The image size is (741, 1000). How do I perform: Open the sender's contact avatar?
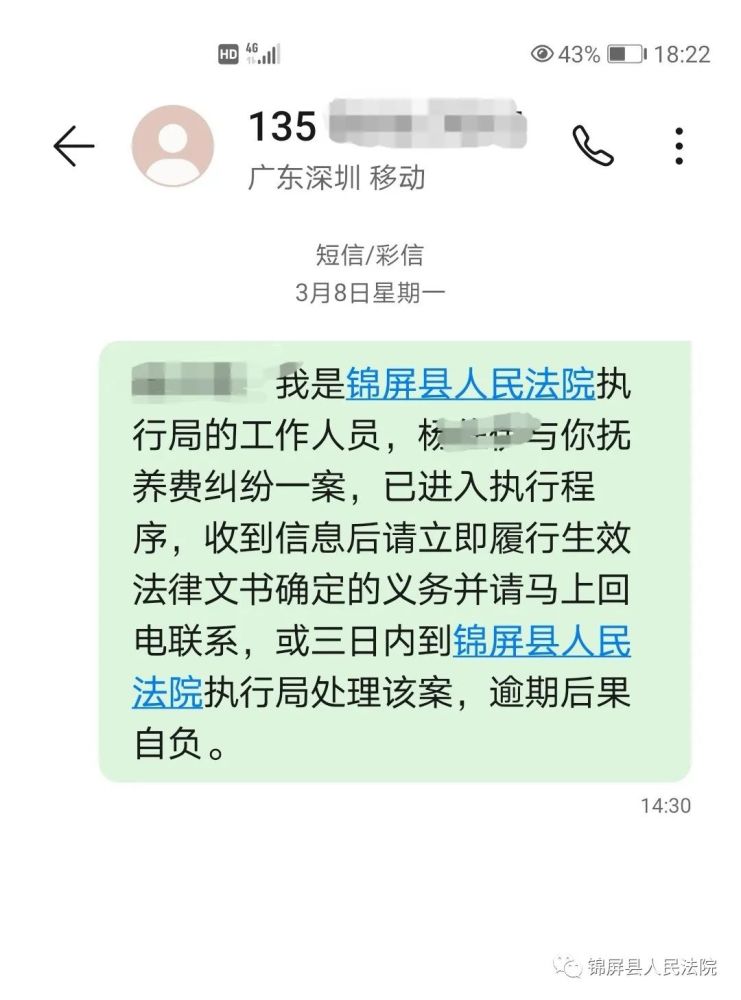click(x=173, y=146)
